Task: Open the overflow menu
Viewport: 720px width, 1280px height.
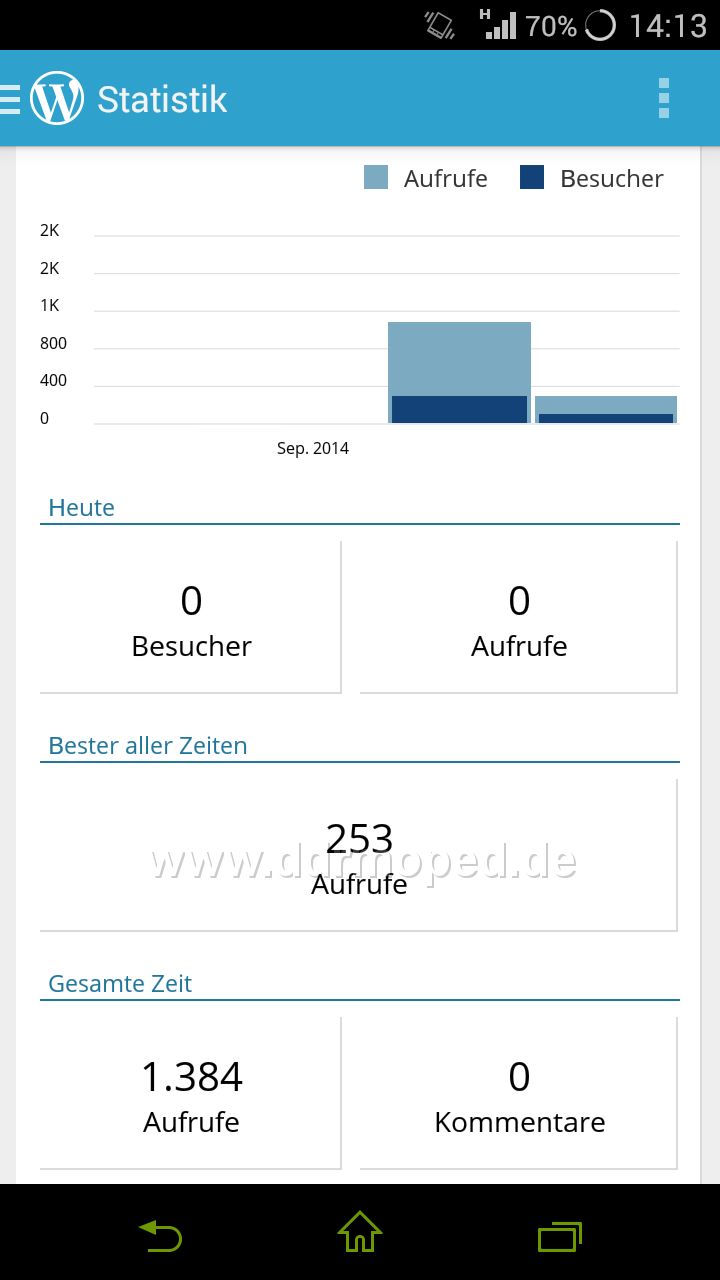Action: click(663, 98)
